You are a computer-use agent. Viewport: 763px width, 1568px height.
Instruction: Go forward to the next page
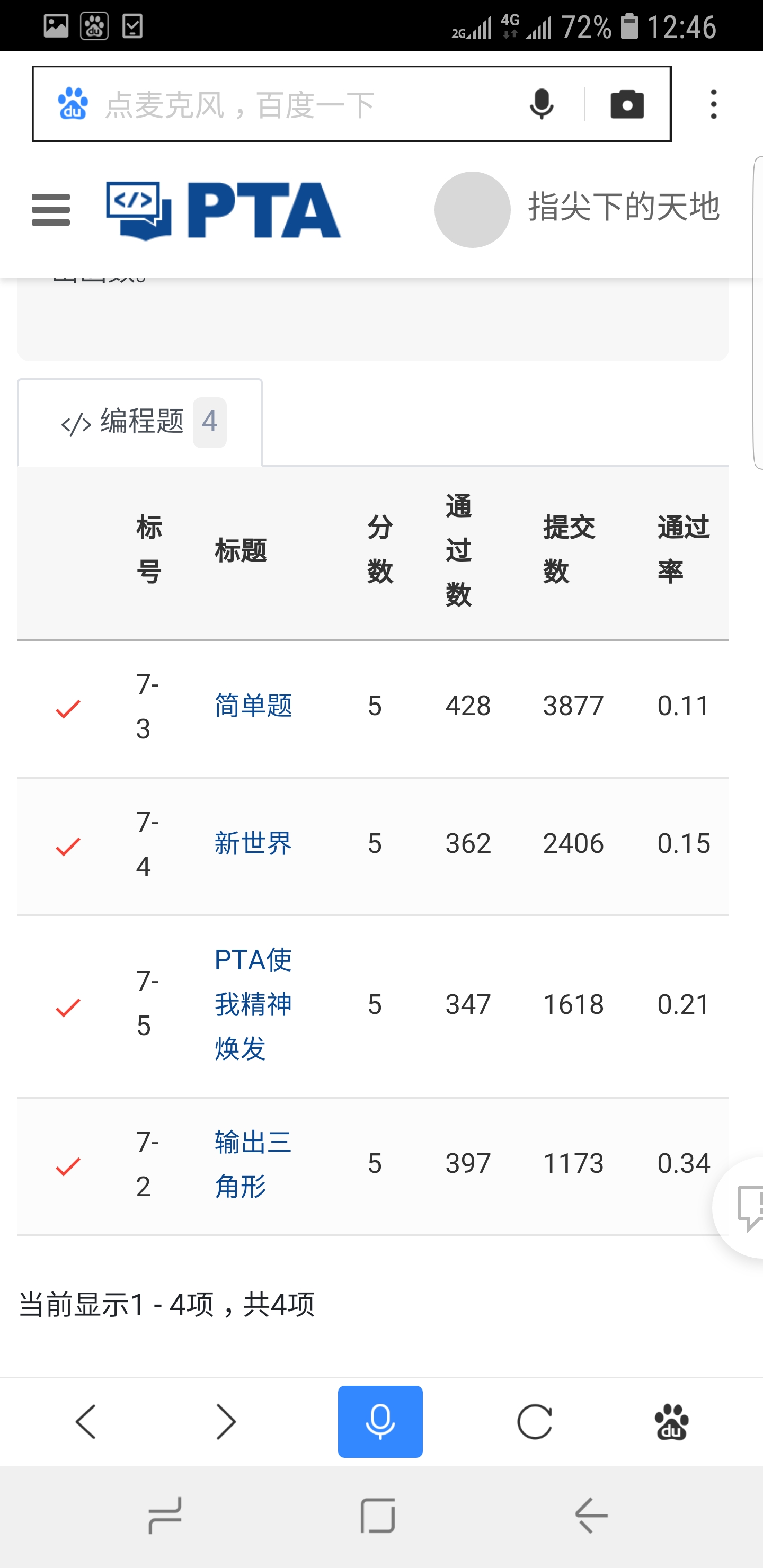(226, 1422)
